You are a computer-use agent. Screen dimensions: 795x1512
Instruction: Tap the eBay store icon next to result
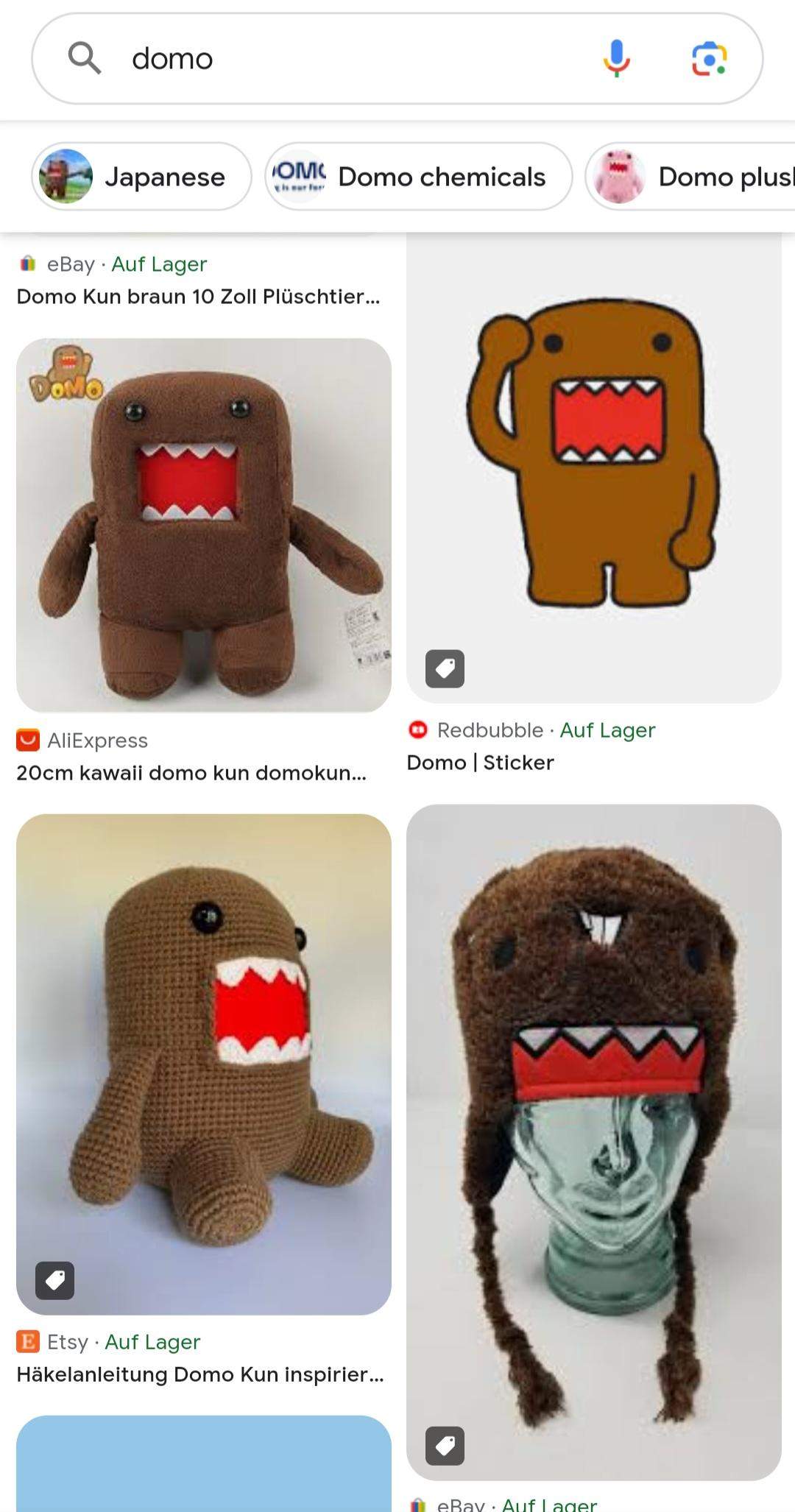[x=27, y=263]
